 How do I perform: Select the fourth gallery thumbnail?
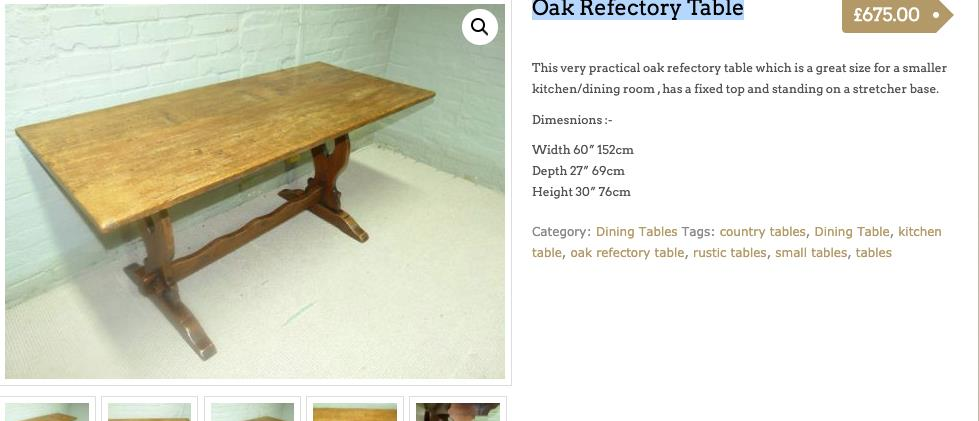[354, 411]
